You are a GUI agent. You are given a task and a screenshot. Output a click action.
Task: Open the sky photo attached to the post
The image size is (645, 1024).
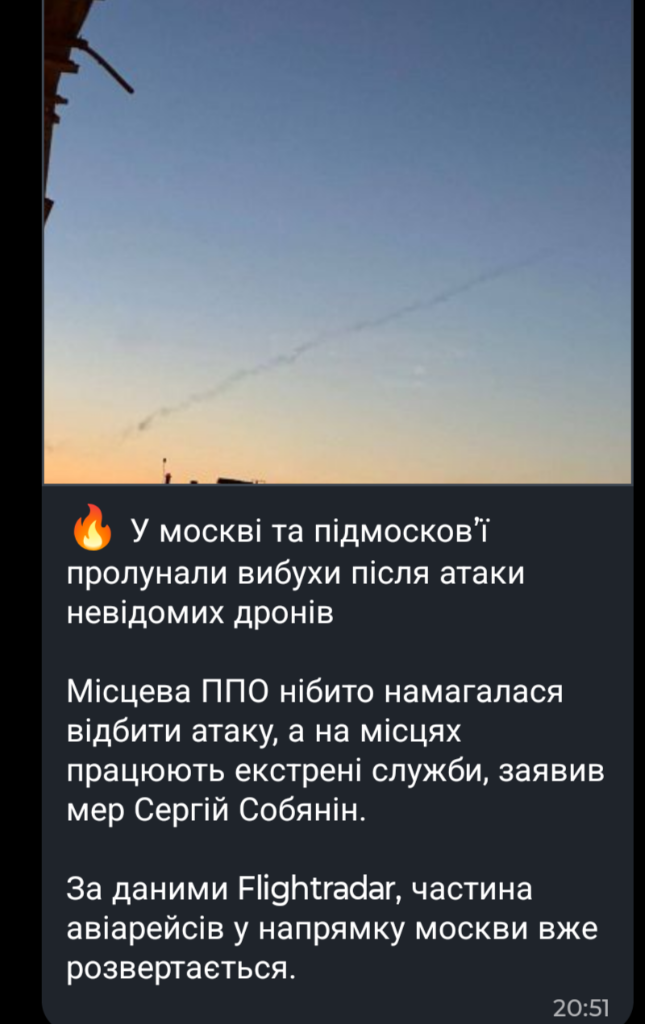tap(338, 240)
